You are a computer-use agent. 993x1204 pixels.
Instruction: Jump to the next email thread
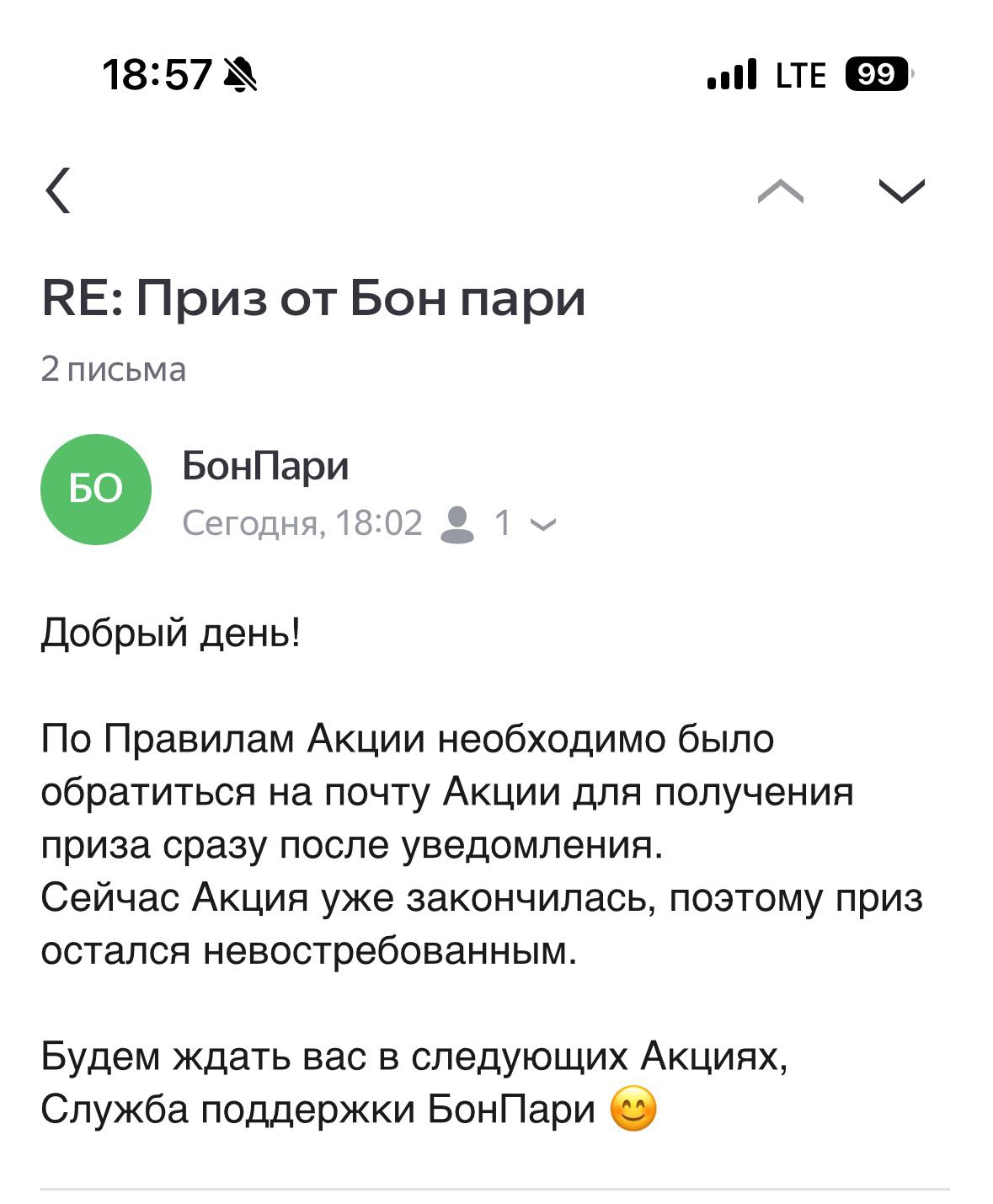pos(900,192)
